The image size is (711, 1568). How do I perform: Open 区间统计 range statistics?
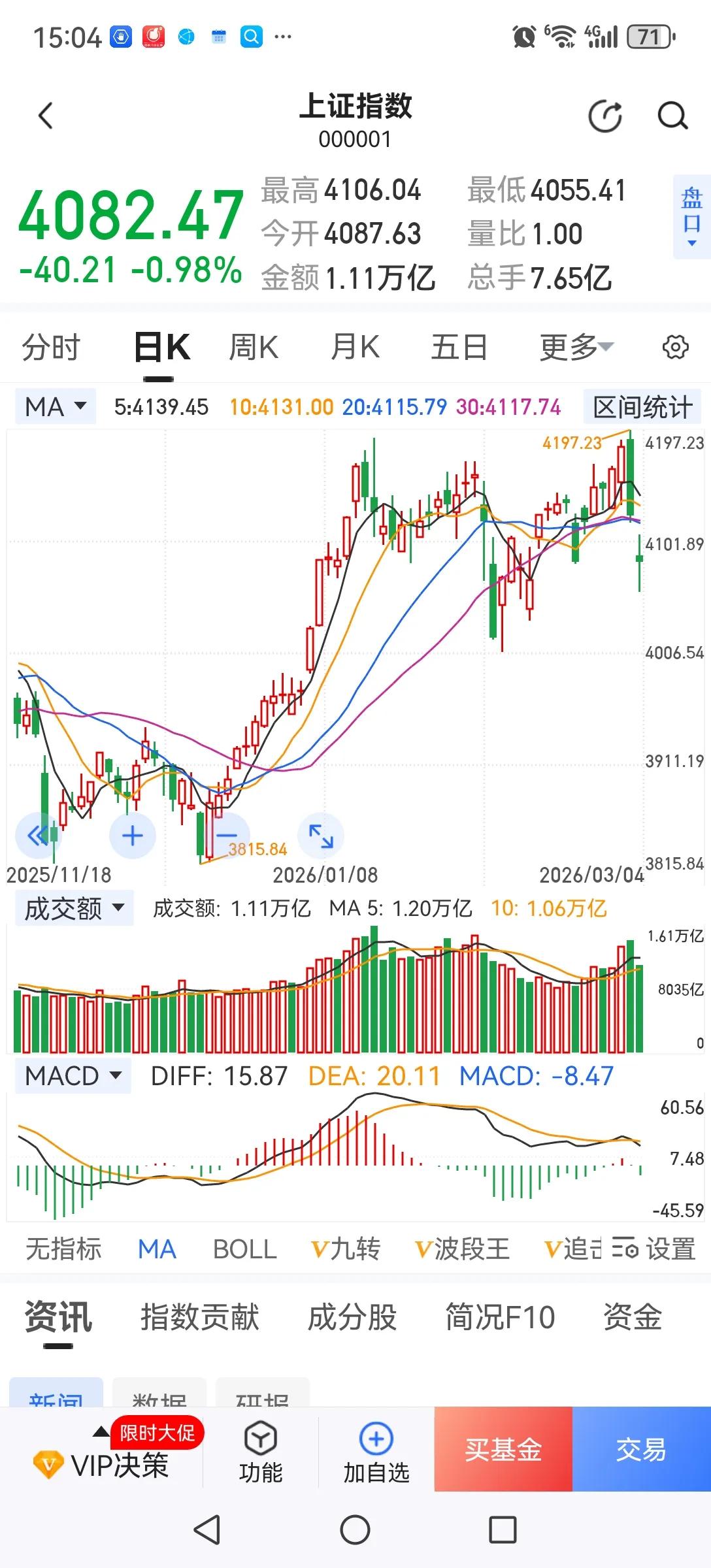(x=642, y=406)
